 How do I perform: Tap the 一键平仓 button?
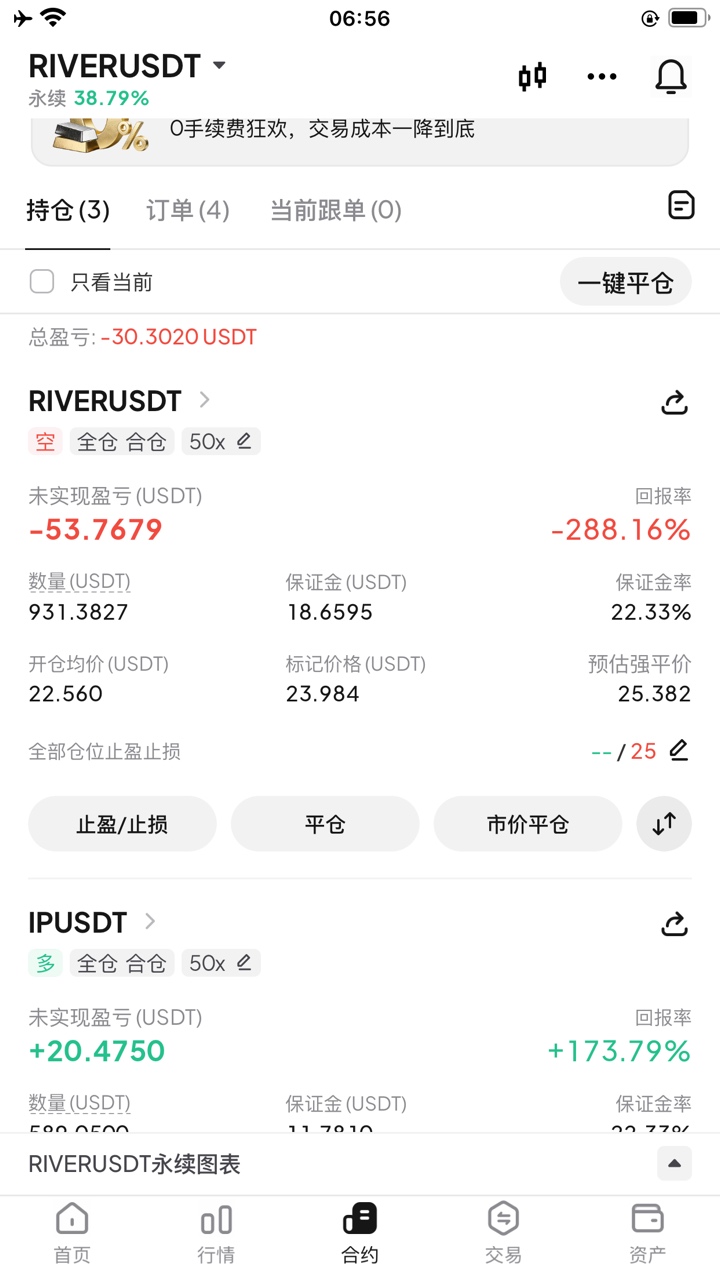pyautogui.click(x=625, y=283)
